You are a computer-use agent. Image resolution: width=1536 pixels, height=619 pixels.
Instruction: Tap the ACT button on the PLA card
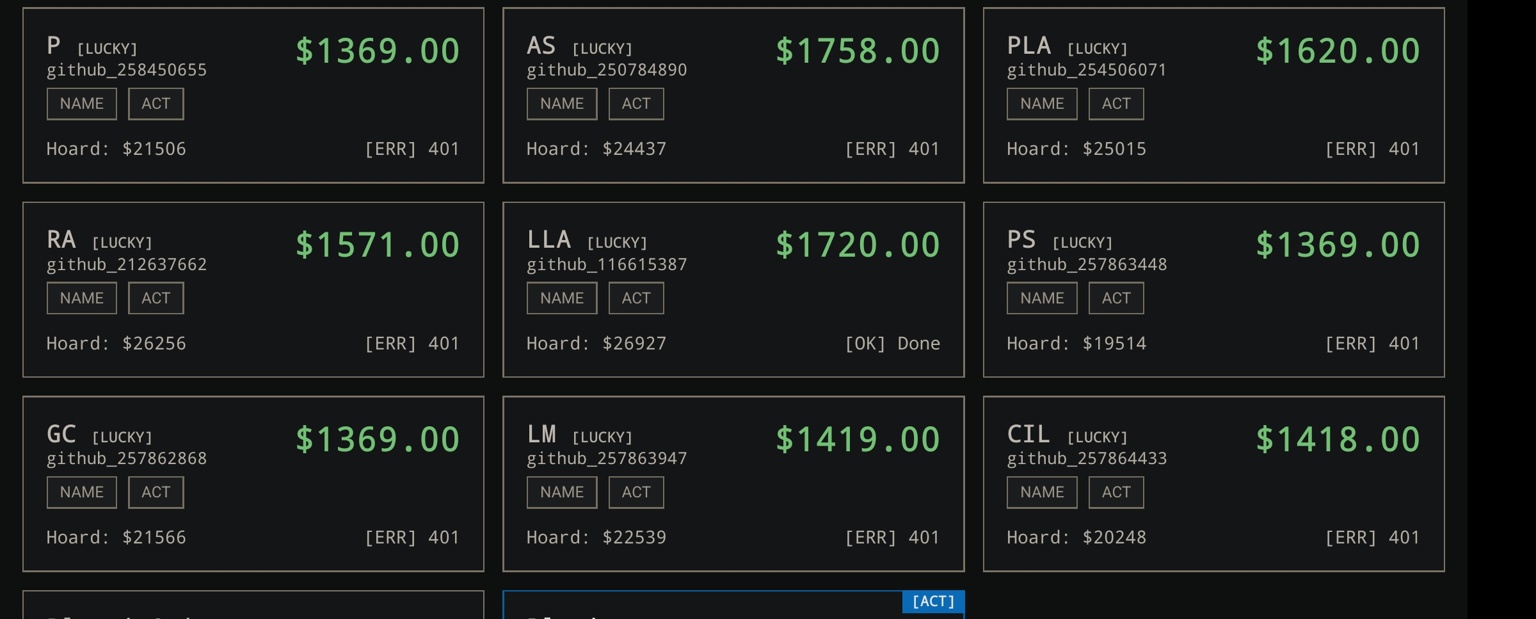(1116, 104)
